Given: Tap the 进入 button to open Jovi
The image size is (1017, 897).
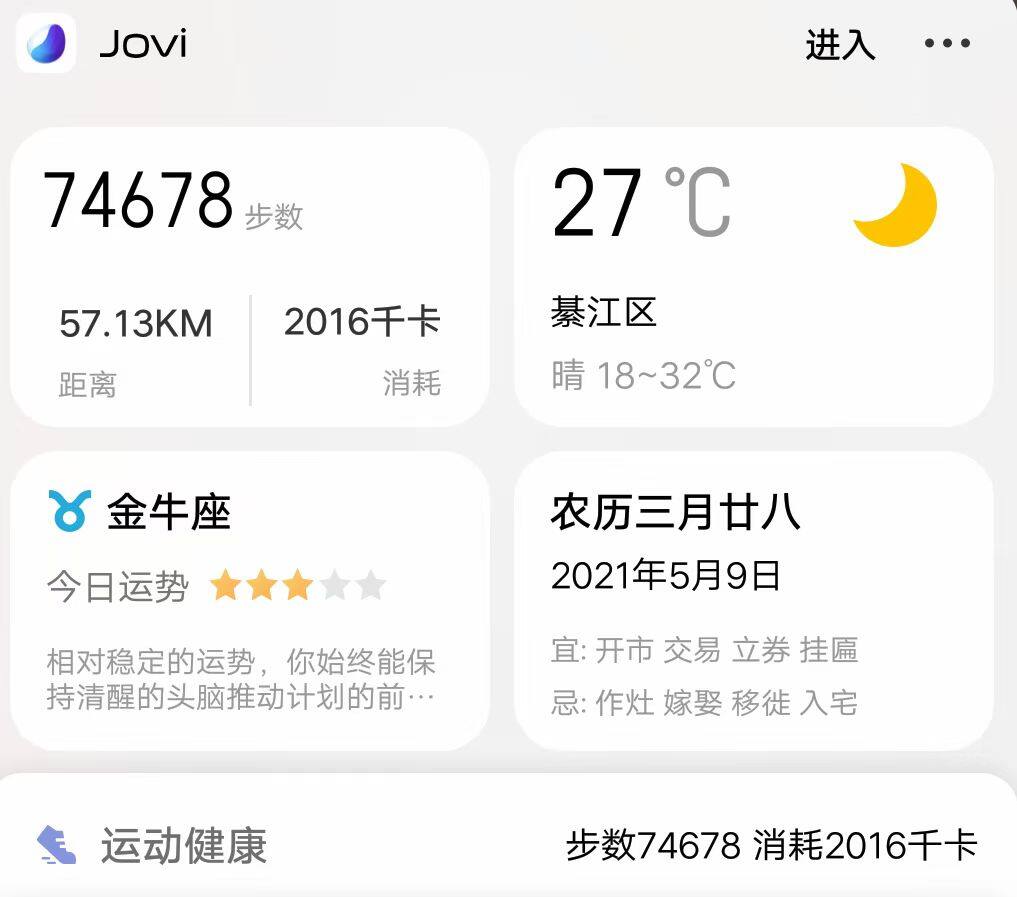Looking at the screenshot, I should click(x=839, y=45).
